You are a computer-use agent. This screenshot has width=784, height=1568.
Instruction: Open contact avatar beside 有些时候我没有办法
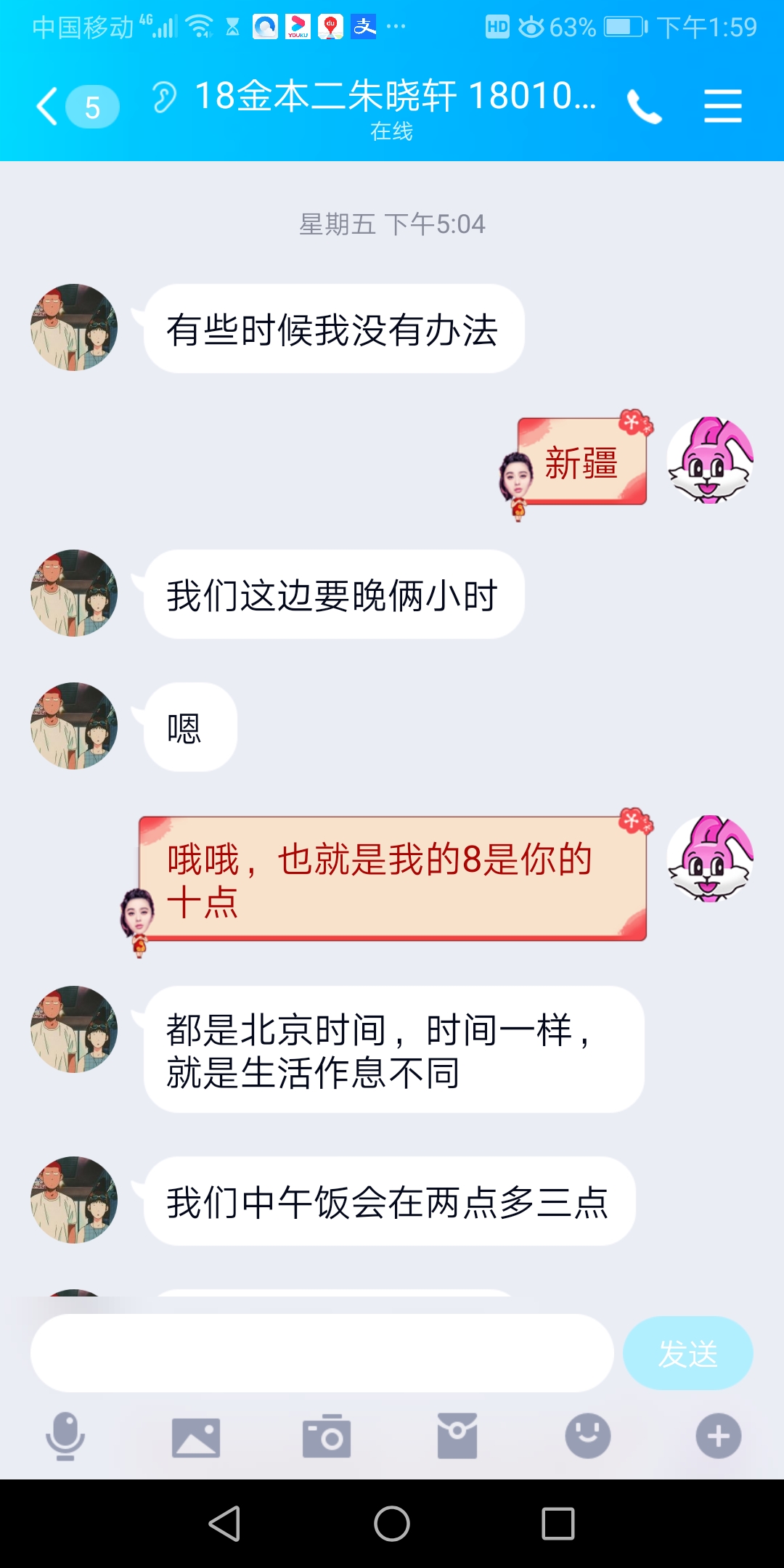74,327
